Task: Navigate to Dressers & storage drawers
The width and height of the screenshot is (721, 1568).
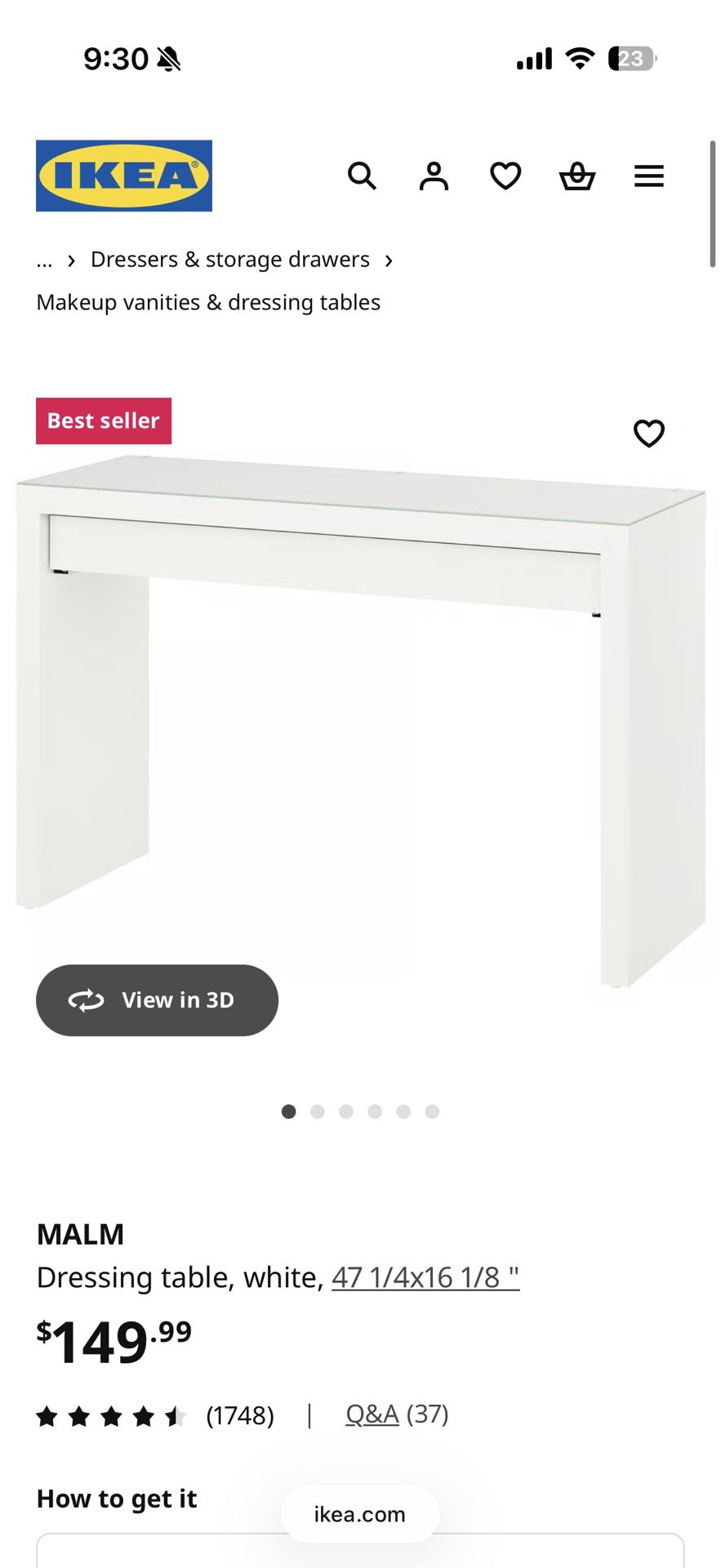Action: [x=229, y=259]
